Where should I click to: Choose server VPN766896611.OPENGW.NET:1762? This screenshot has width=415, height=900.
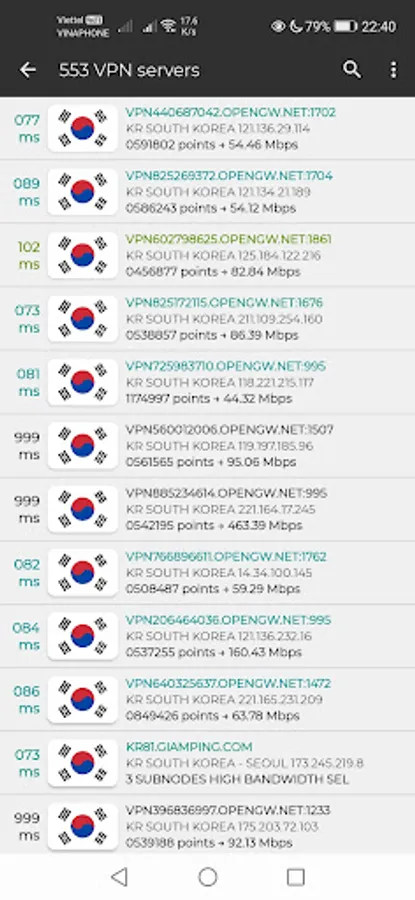click(207, 573)
